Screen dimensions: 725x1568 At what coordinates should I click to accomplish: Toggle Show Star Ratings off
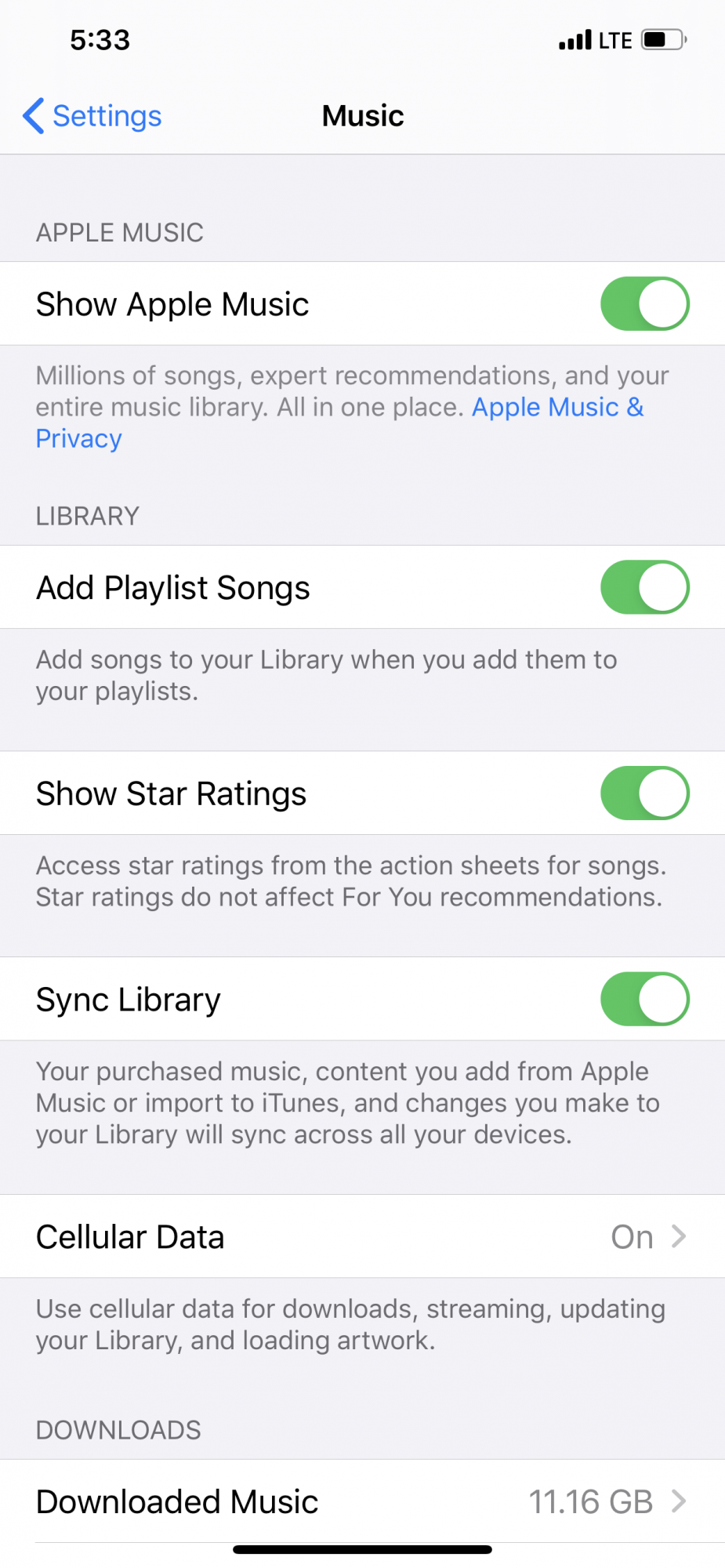[x=645, y=793]
